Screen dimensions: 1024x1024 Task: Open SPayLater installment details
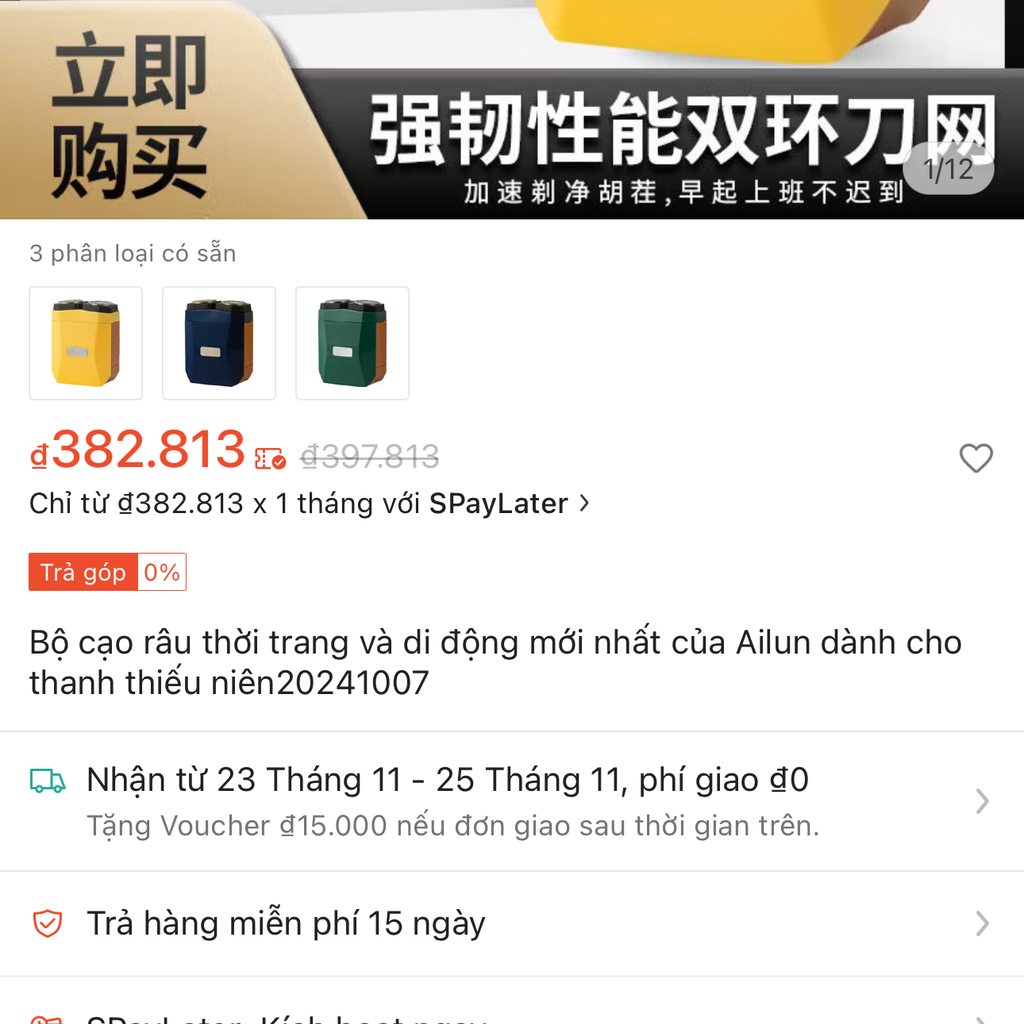click(x=310, y=504)
